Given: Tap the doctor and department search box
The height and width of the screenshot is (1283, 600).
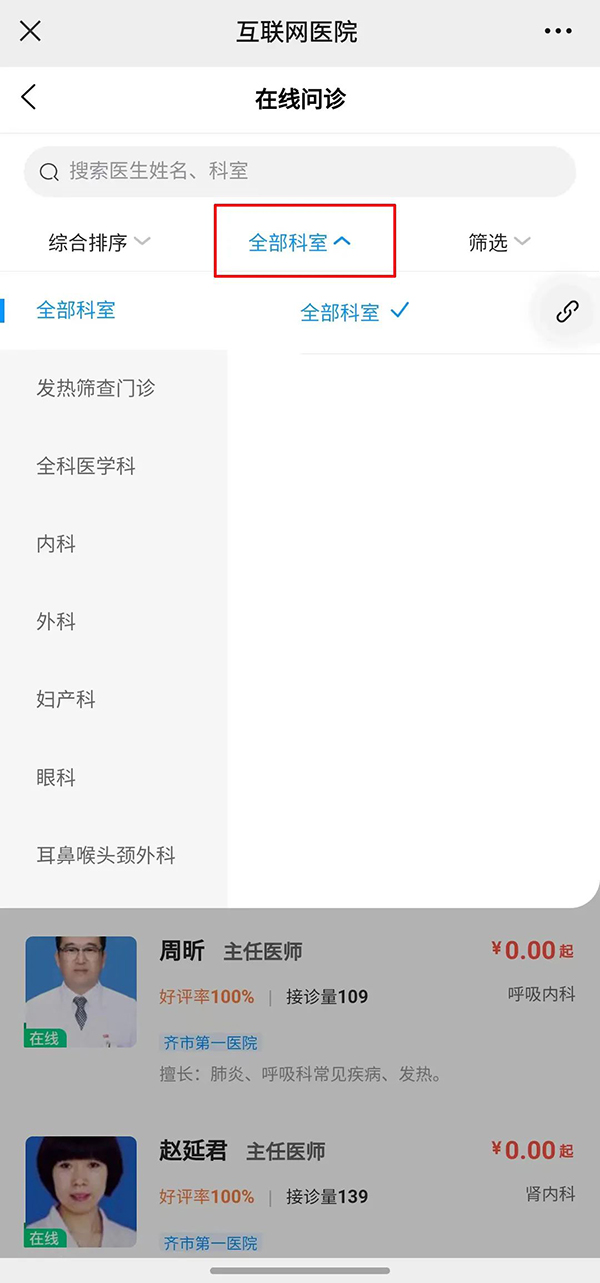Looking at the screenshot, I should (x=300, y=171).
